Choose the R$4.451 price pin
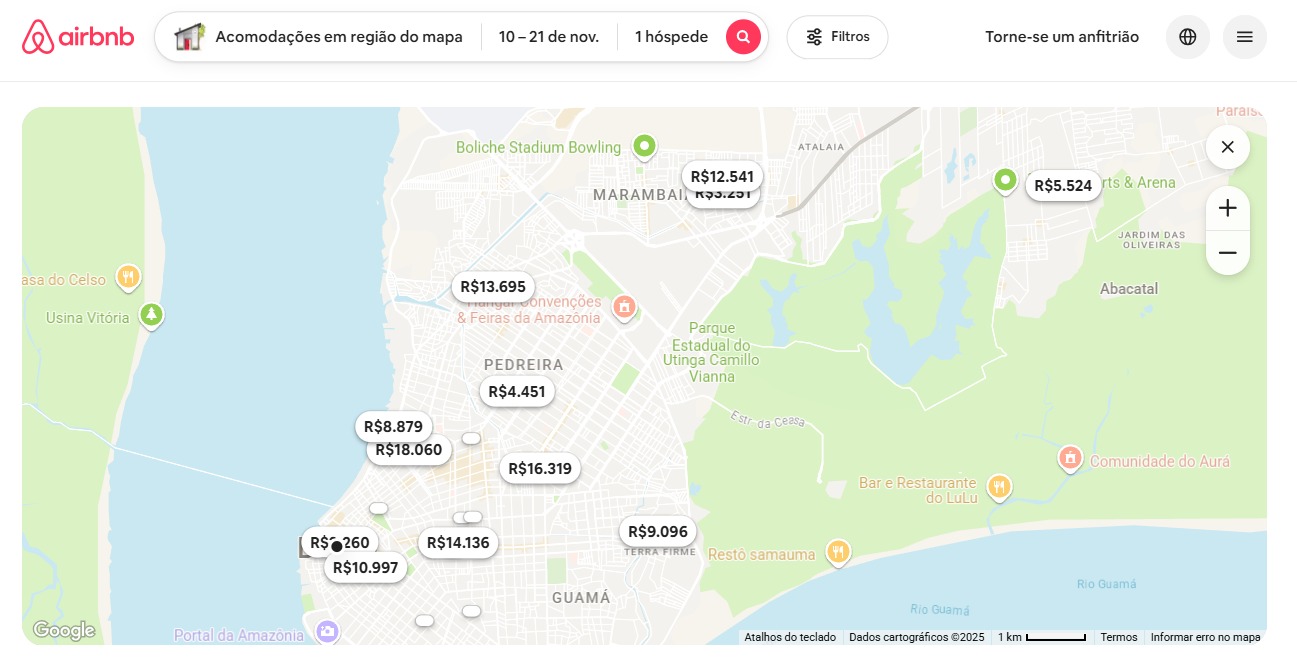This screenshot has width=1297, height=661. [517, 391]
